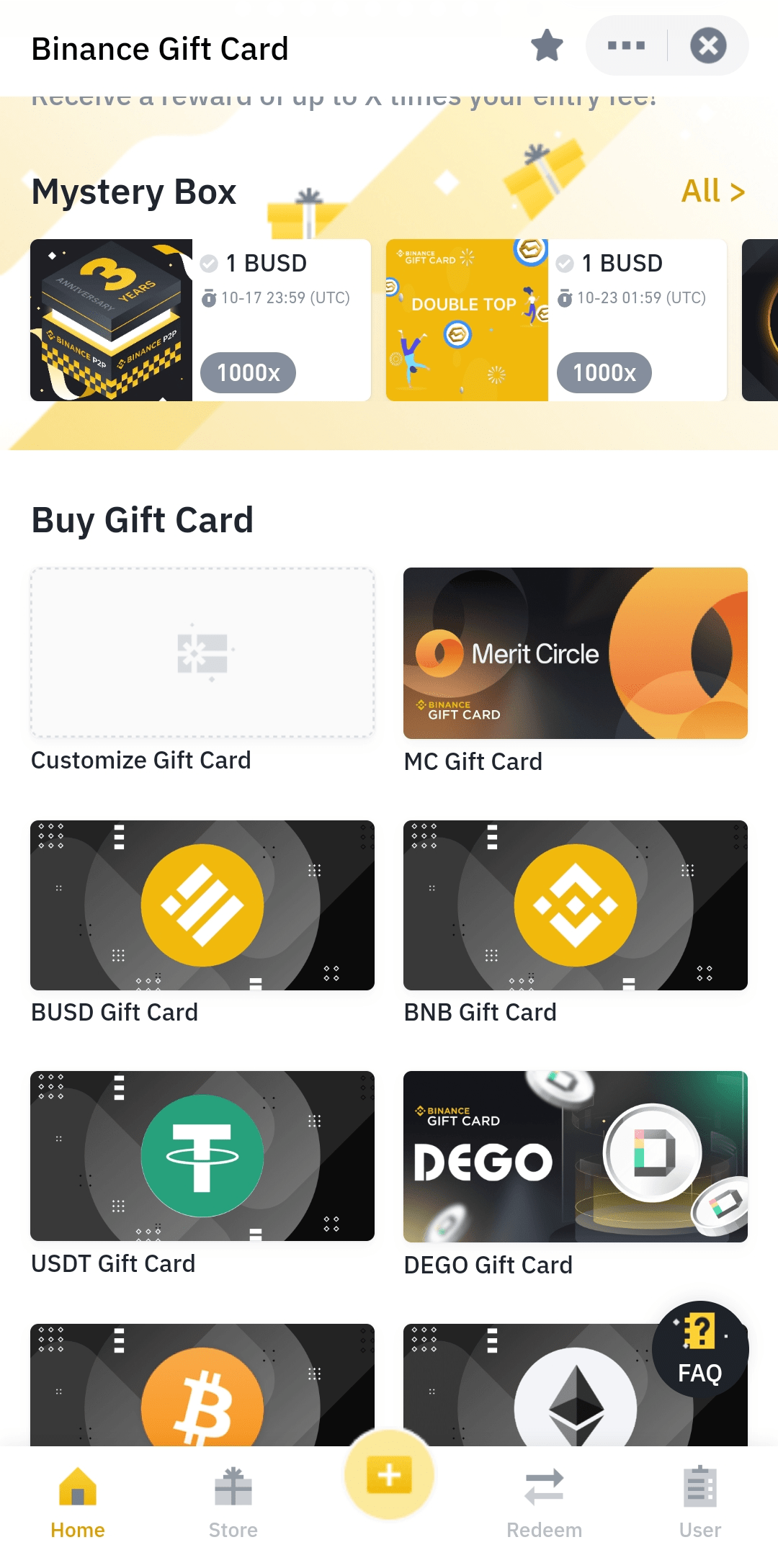The image size is (778, 1568).
Task: Select the USDT Gift Card
Action: click(202, 1155)
